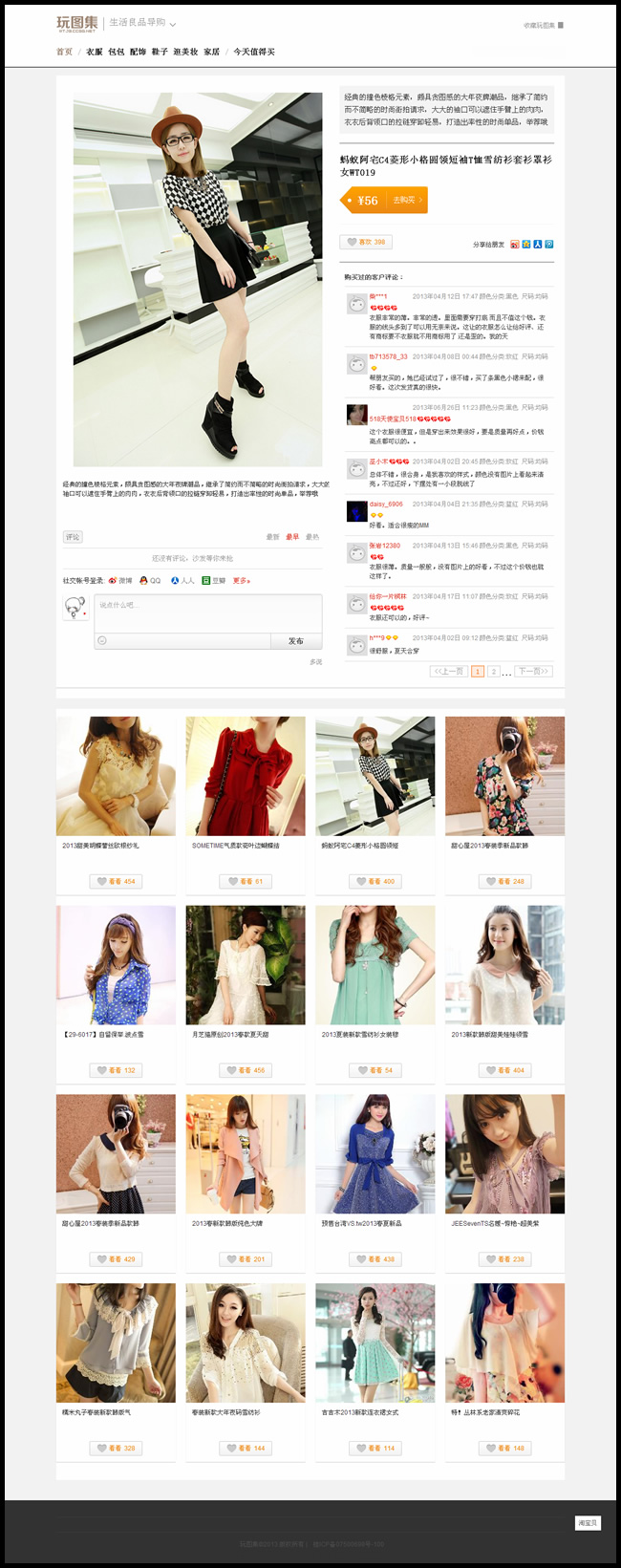Tap 去购买 to buy the ¥56 item
This screenshot has height=1568, width=621.
[x=407, y=201]
